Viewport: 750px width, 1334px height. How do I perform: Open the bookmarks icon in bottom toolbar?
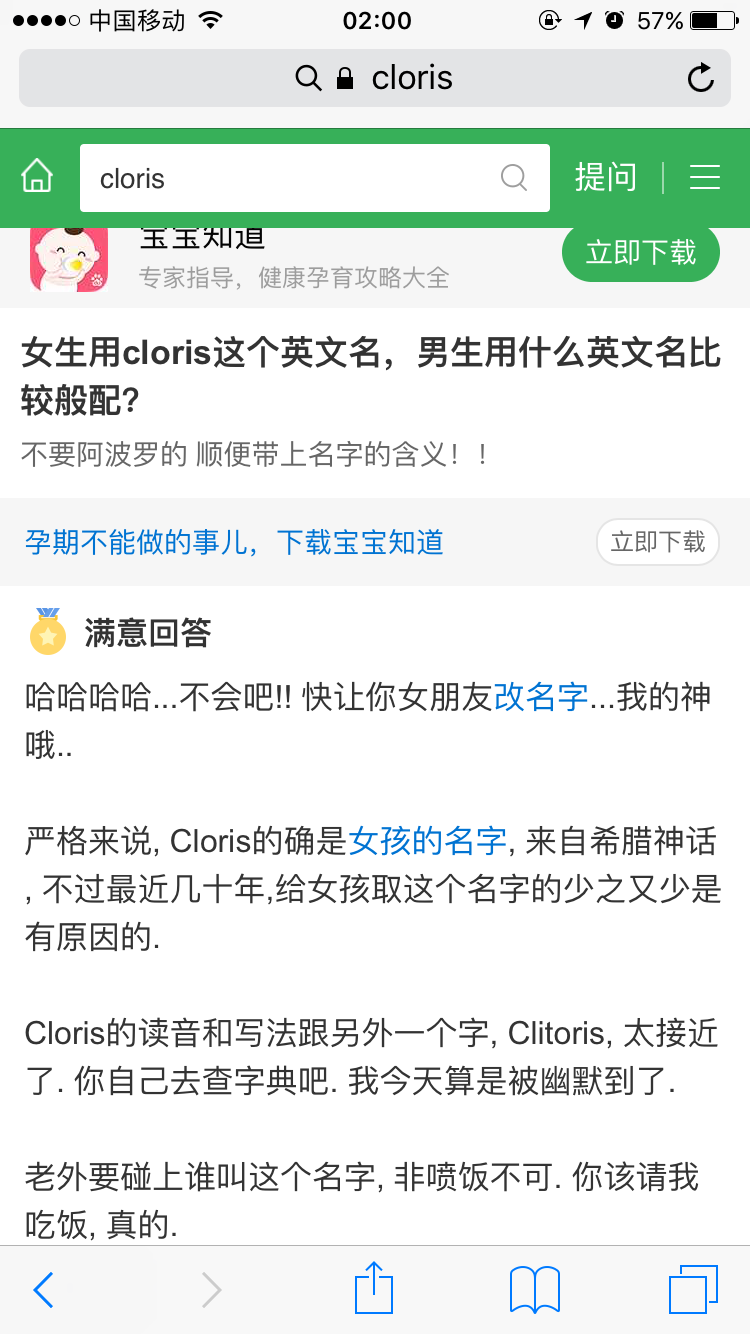(x=533, y=1290)
